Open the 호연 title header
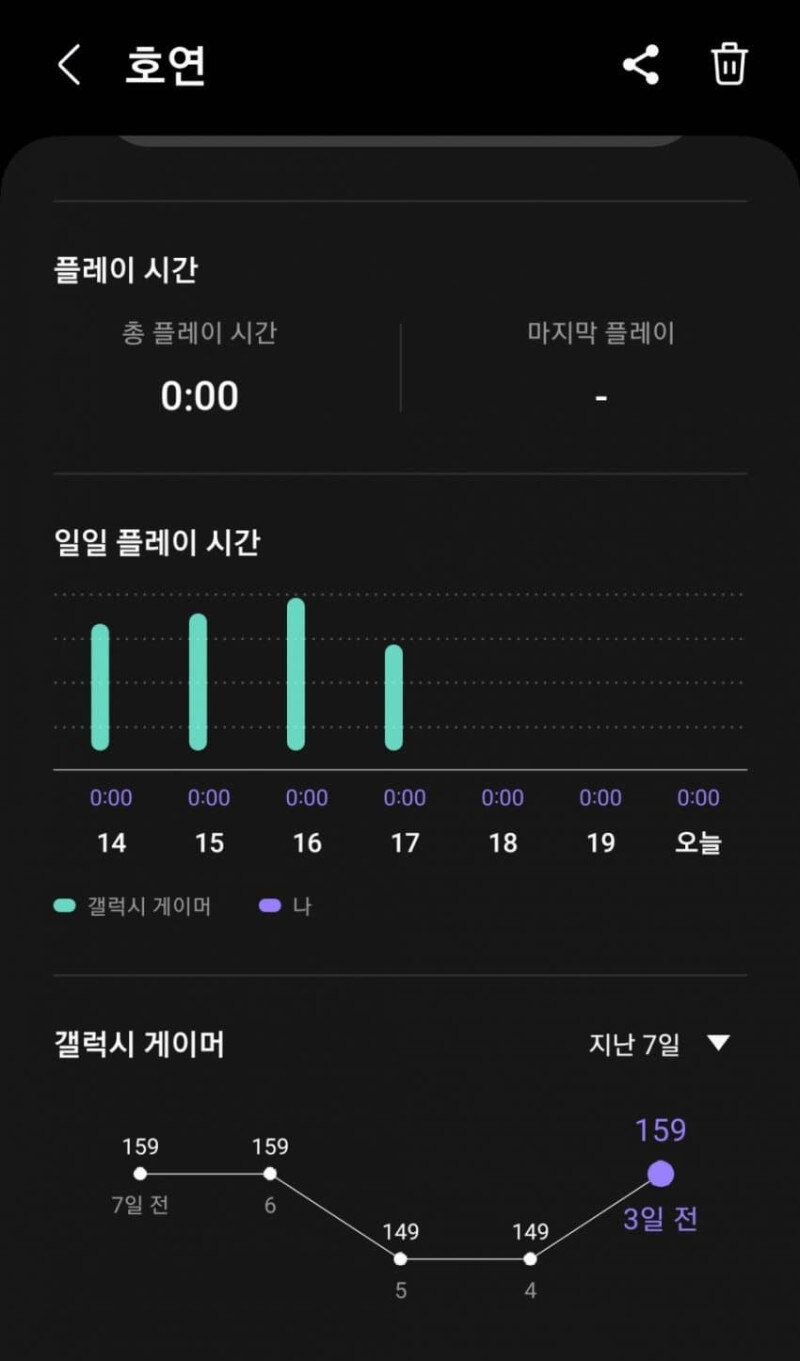Screen dimensions: 800x1361 (x=166, y=63)
